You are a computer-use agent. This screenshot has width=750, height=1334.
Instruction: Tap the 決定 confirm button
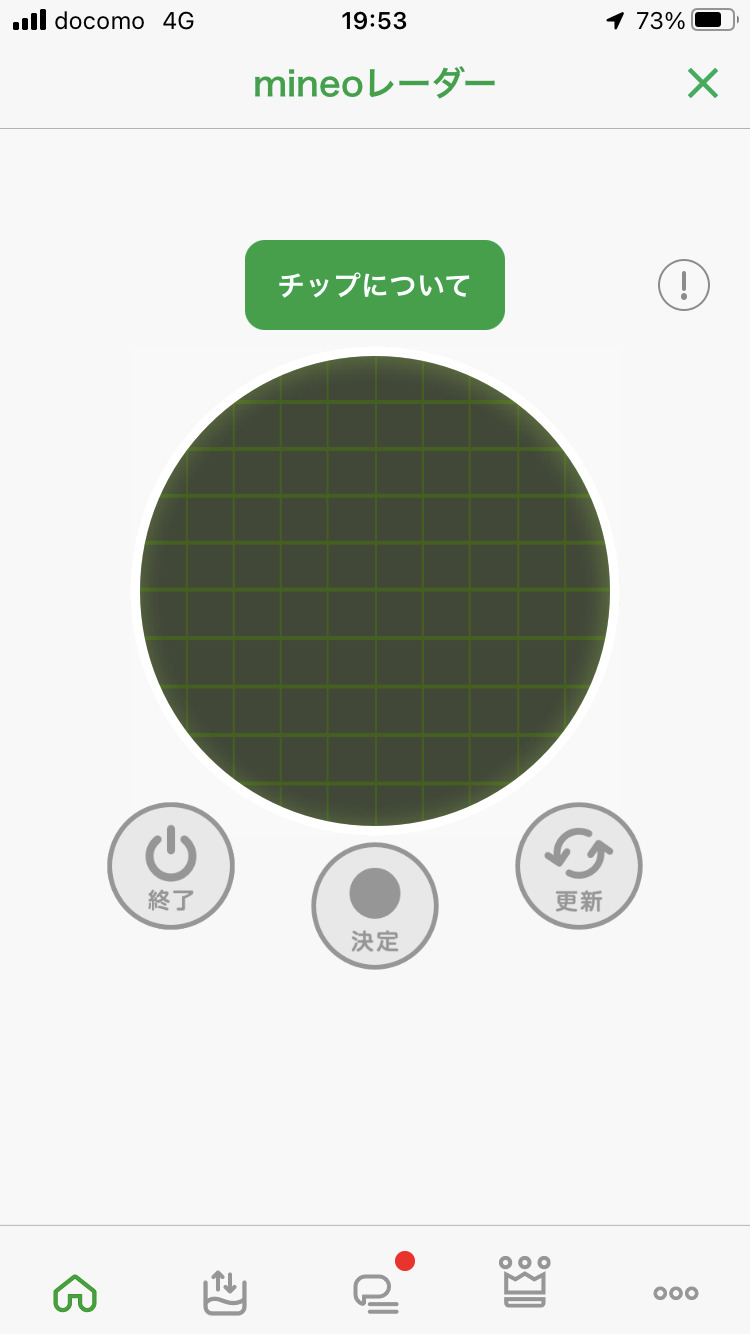click(x=375, y=906)
